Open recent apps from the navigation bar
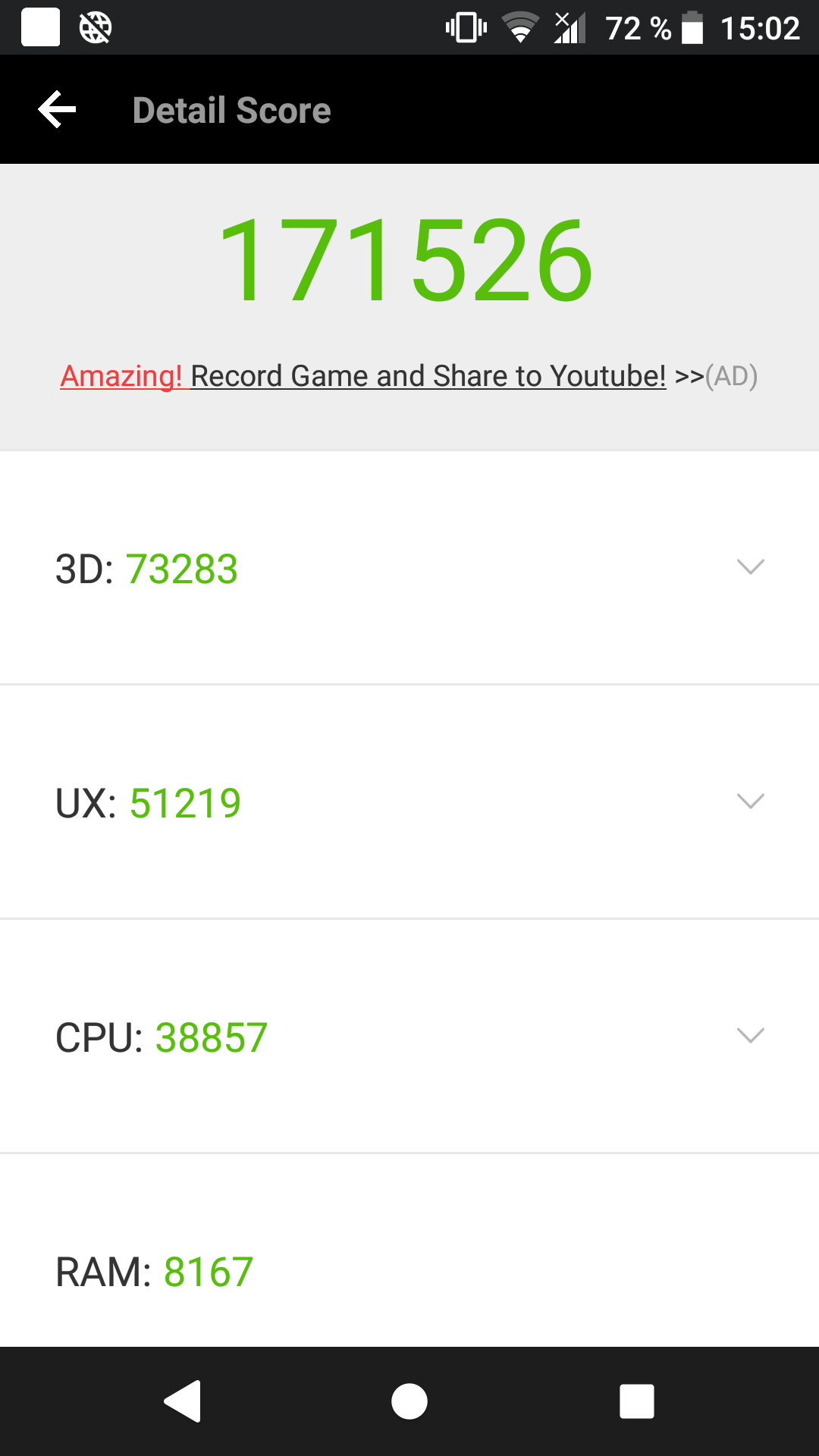Viewport: 819px width, 1456px height. pos(637,1401)
